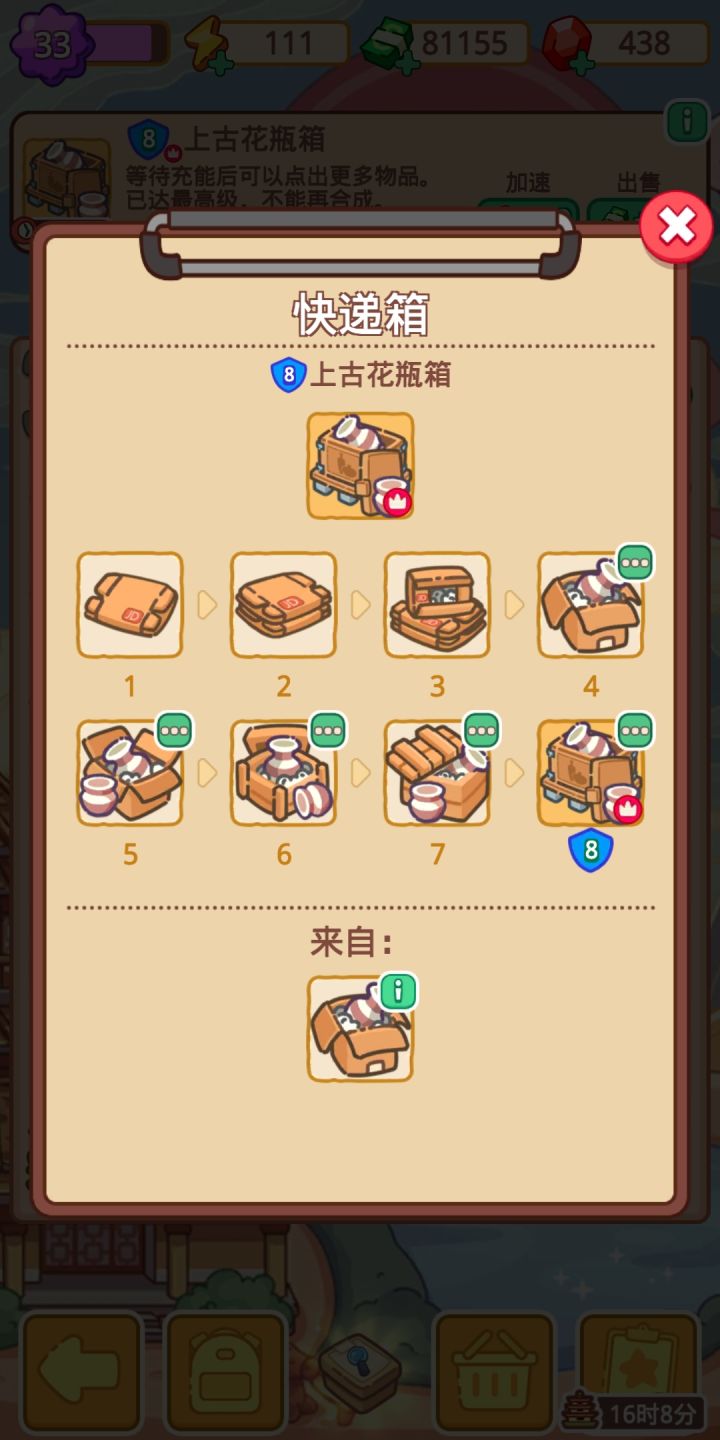Image resolution: width=720 pixels, height=1440 pixels.
Task: Open the magnifier search box tool
Action: click(360, 1370)
